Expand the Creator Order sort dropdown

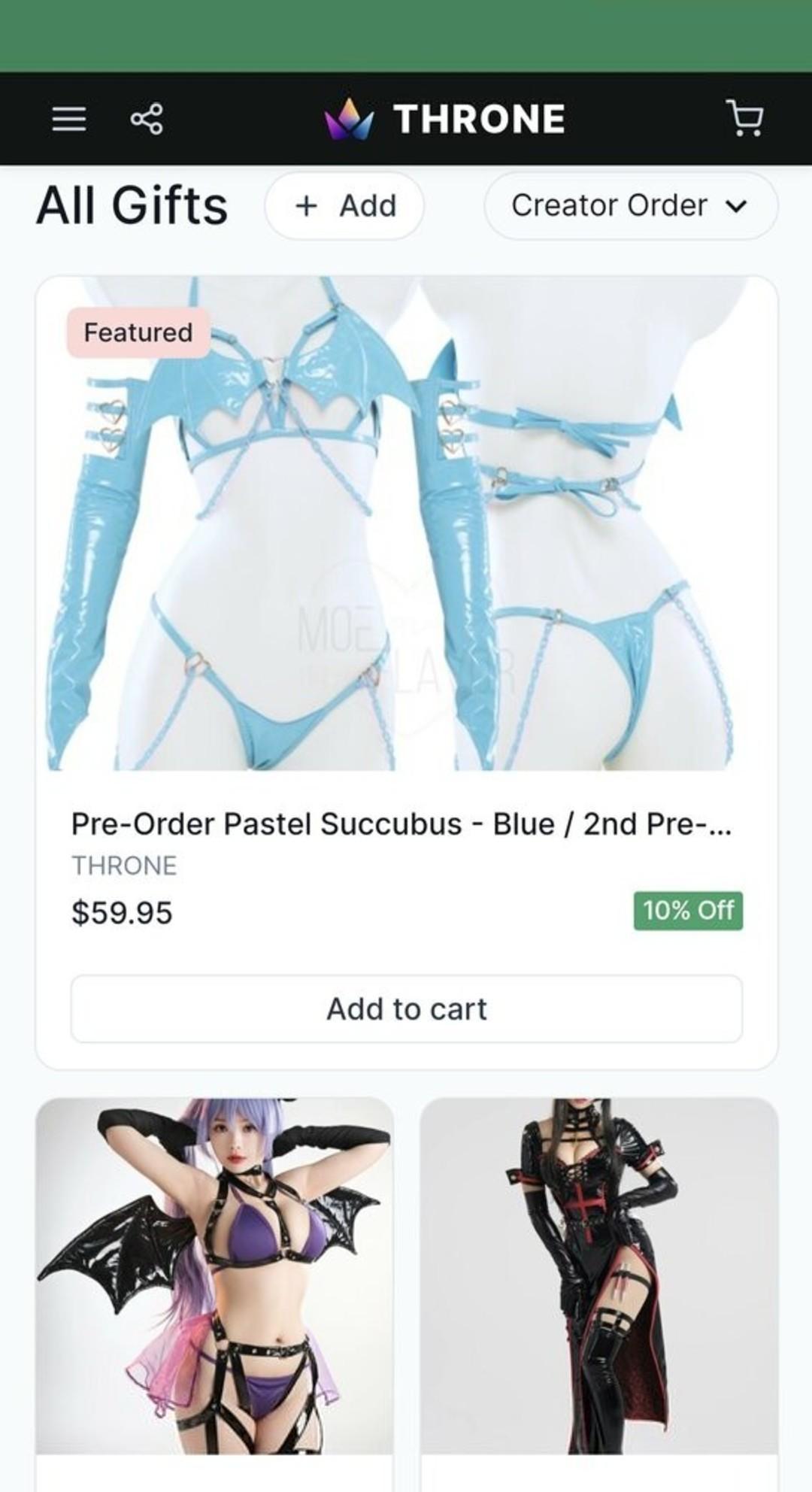[631, 205]
